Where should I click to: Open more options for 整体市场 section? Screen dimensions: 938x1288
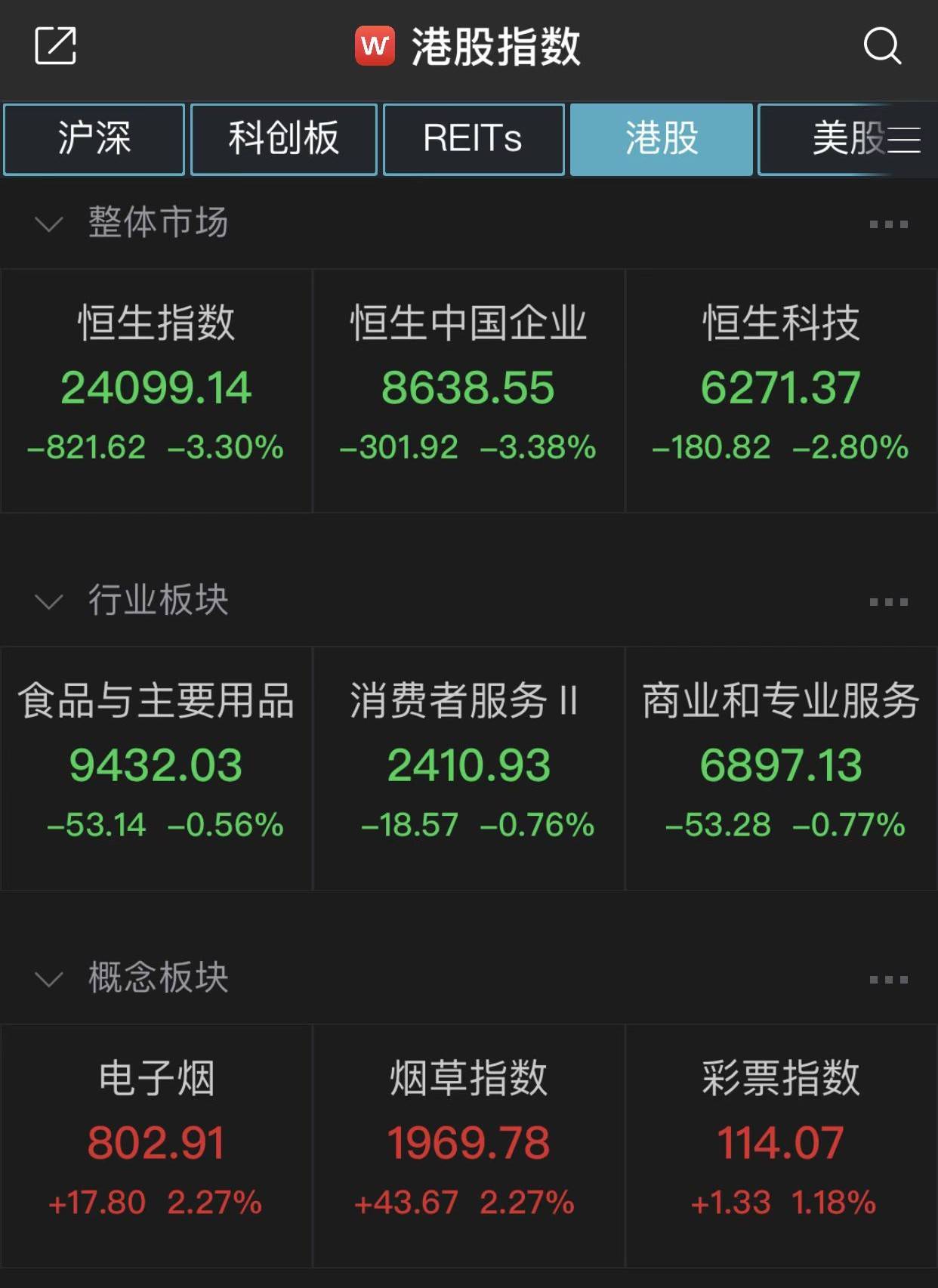pos(888,223)
